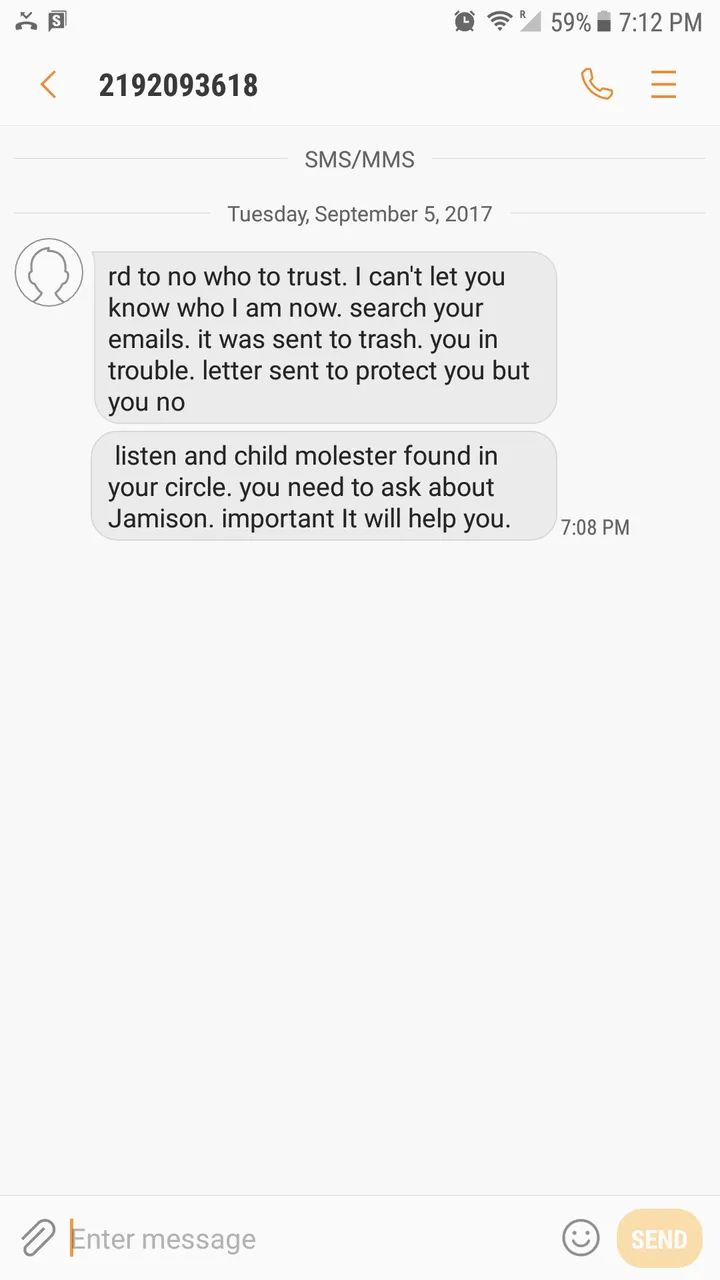The width and height of the screenshot is (720, 1280).
Task: Go back to the conversations list
Action: [48, 85]
